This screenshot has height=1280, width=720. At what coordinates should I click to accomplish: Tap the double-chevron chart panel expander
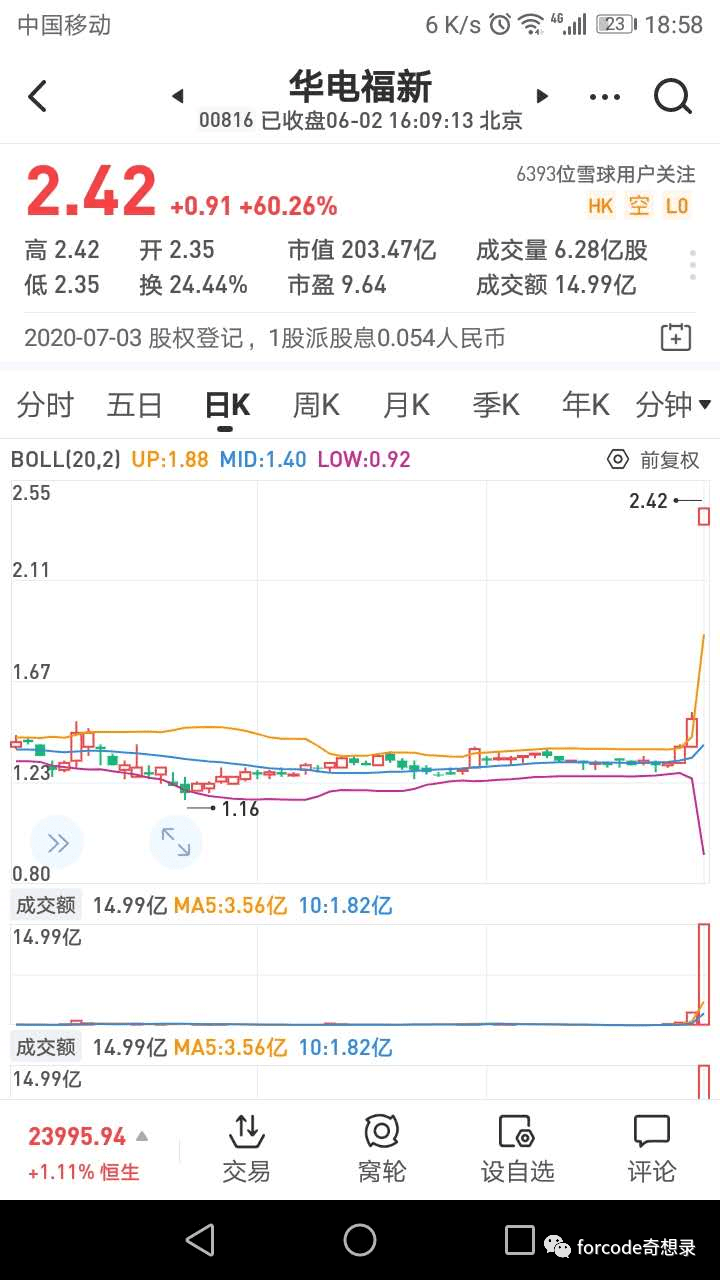57,843
